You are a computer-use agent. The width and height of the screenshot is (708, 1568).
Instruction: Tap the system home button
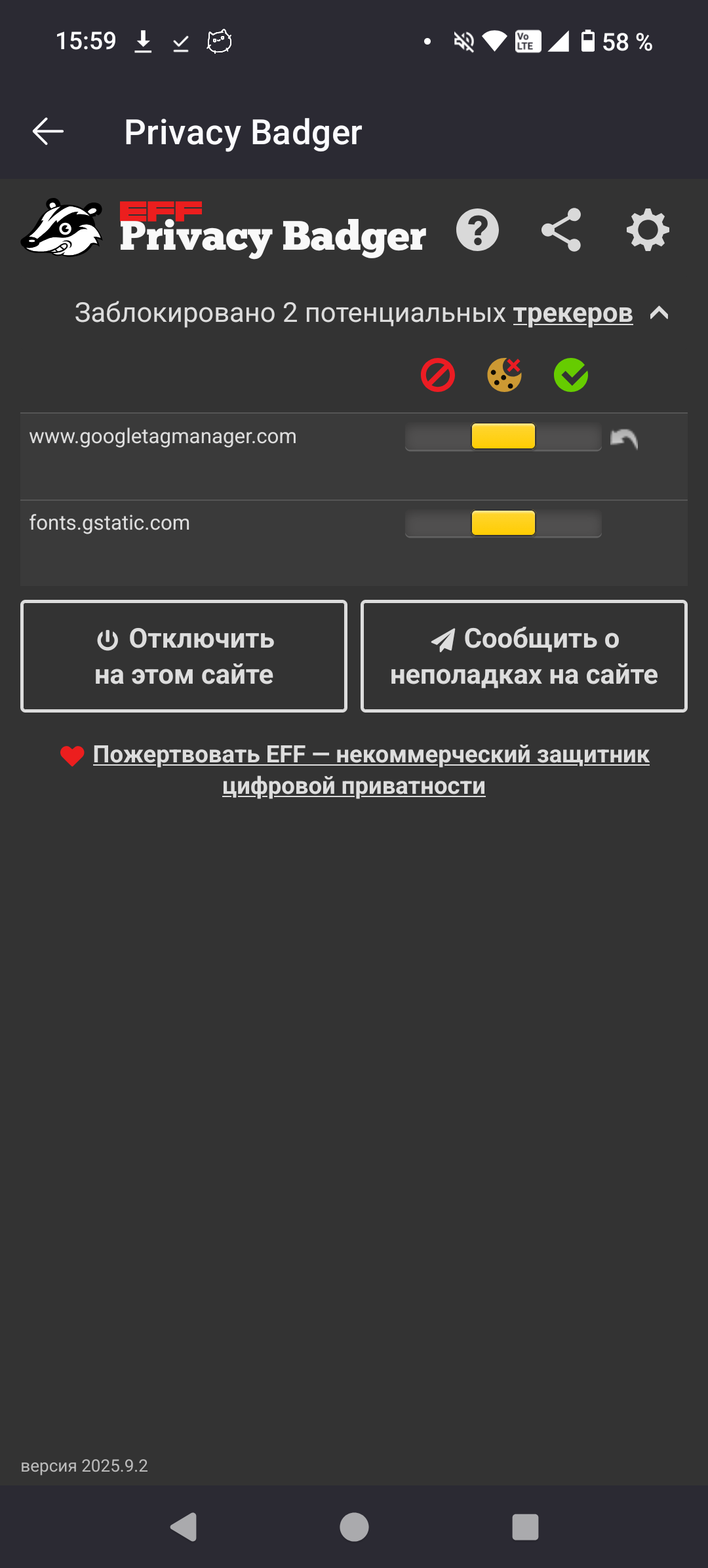coord(354,1527)
